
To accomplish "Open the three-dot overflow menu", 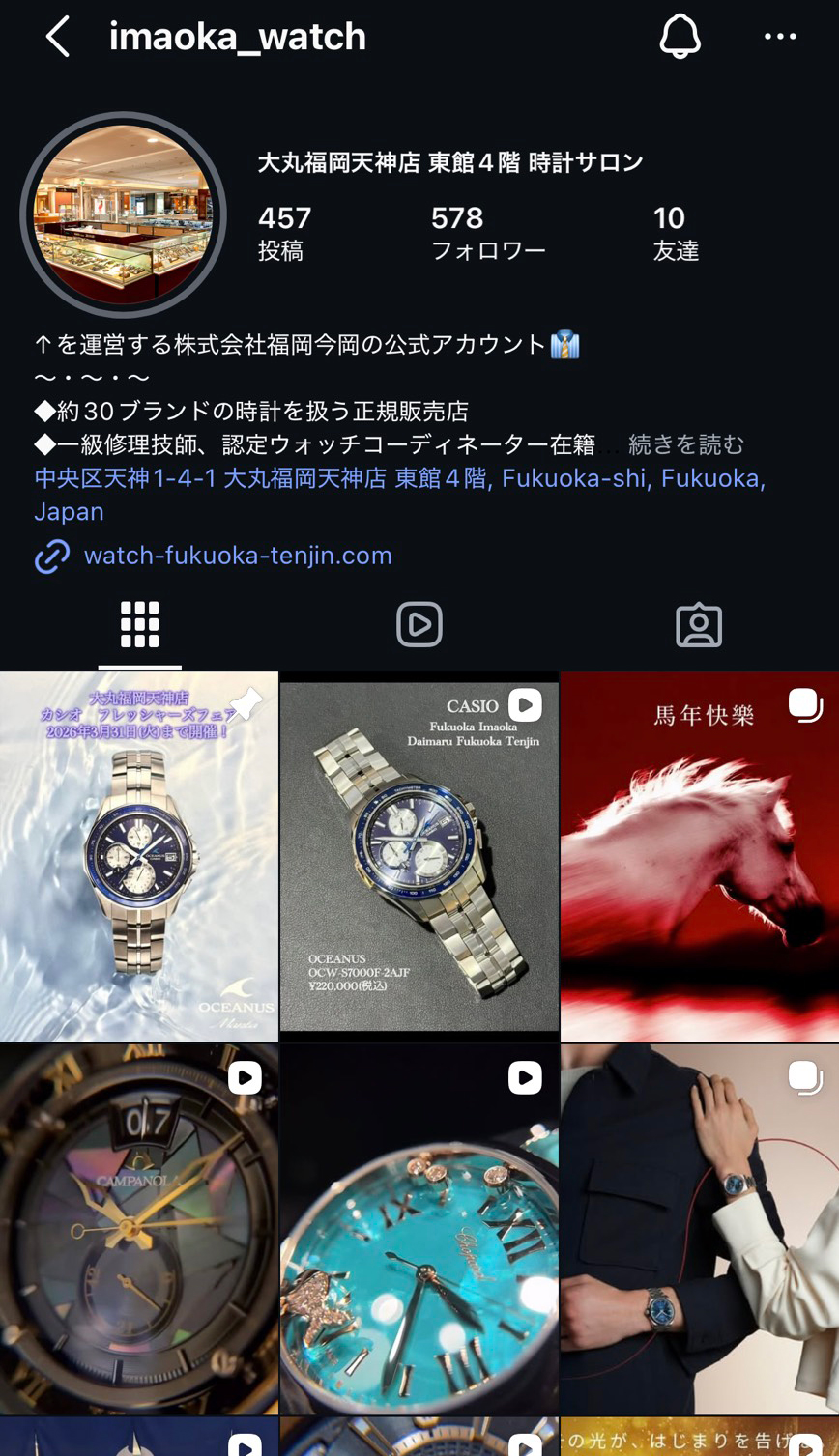I will (780, 38).
